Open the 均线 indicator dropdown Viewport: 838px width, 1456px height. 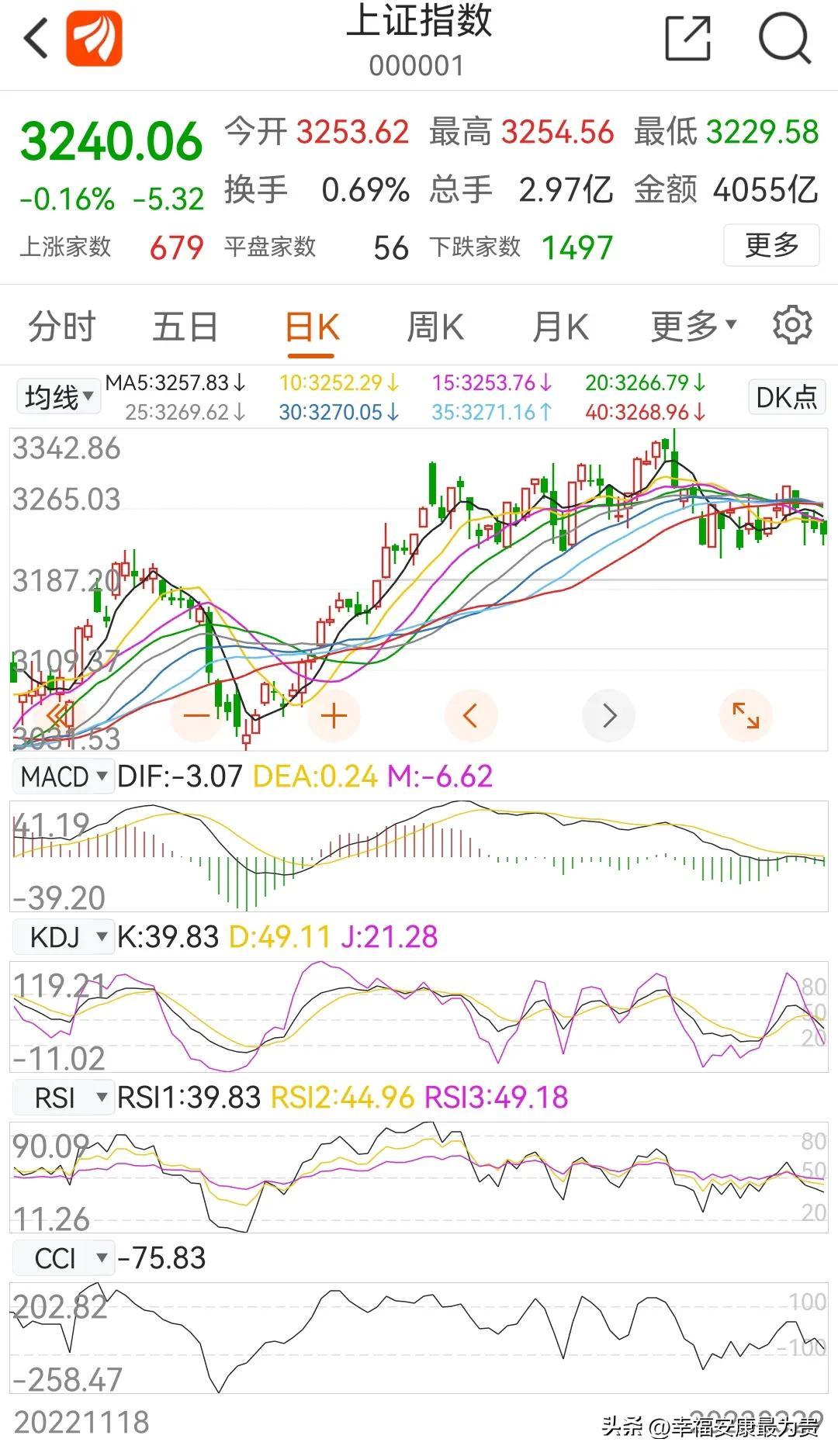(x=58, y=397)
